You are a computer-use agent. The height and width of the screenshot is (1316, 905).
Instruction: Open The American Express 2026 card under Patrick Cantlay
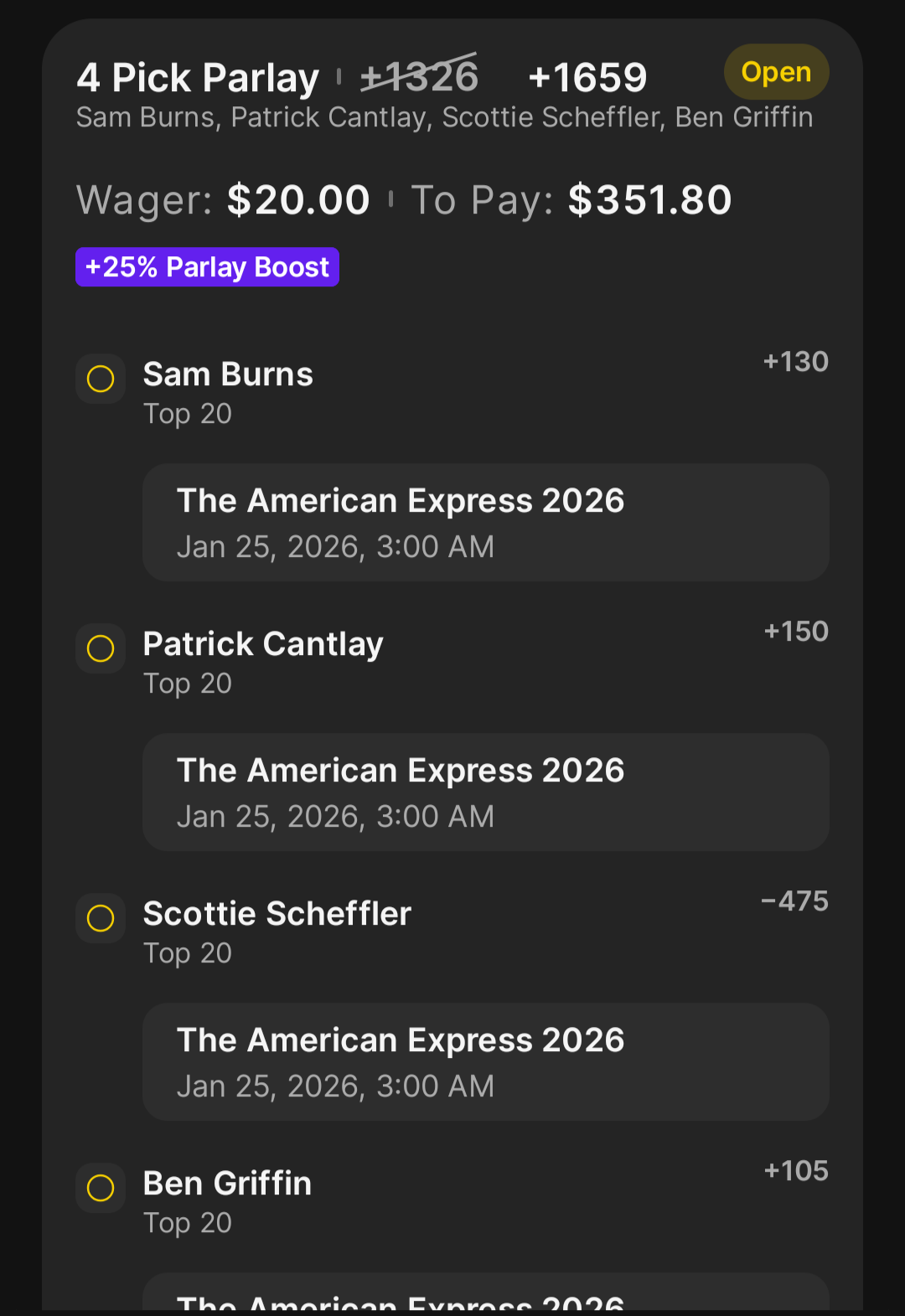(x=485, y=792)
